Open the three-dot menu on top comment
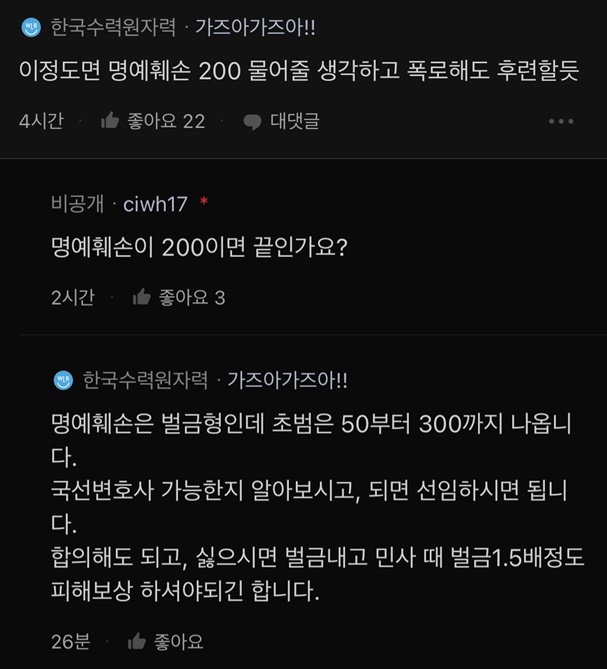The width and height of the screenshot is (607, 669). click(561, 121)
